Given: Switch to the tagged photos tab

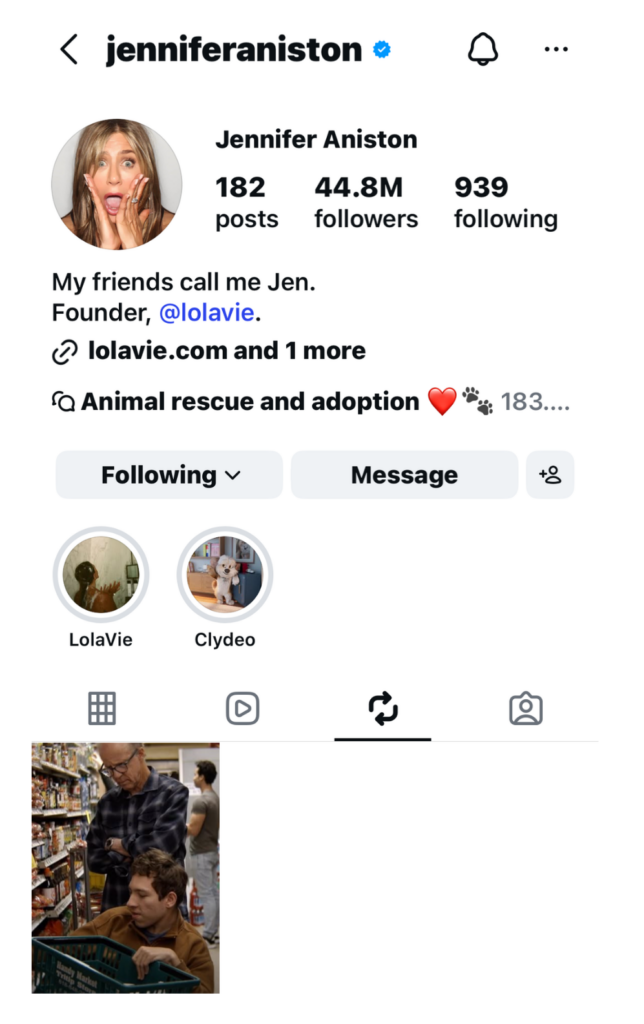Looking at the screenshot, I should coord(525,708).
